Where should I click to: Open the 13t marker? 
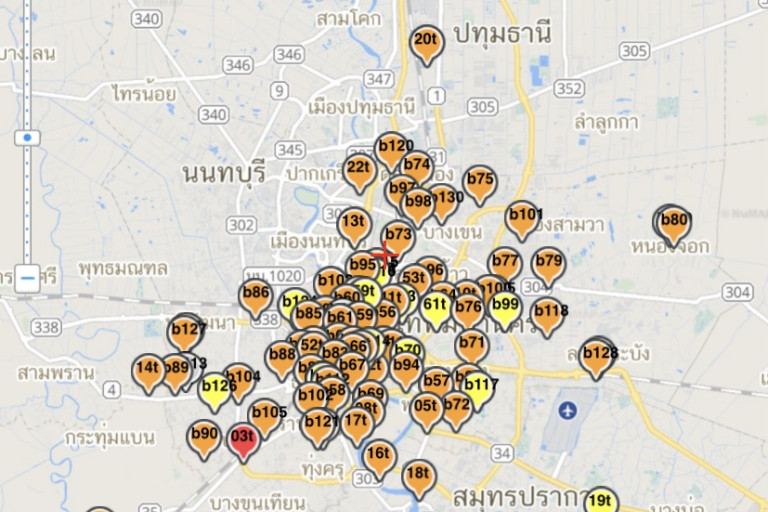click(x=353, y=223)
